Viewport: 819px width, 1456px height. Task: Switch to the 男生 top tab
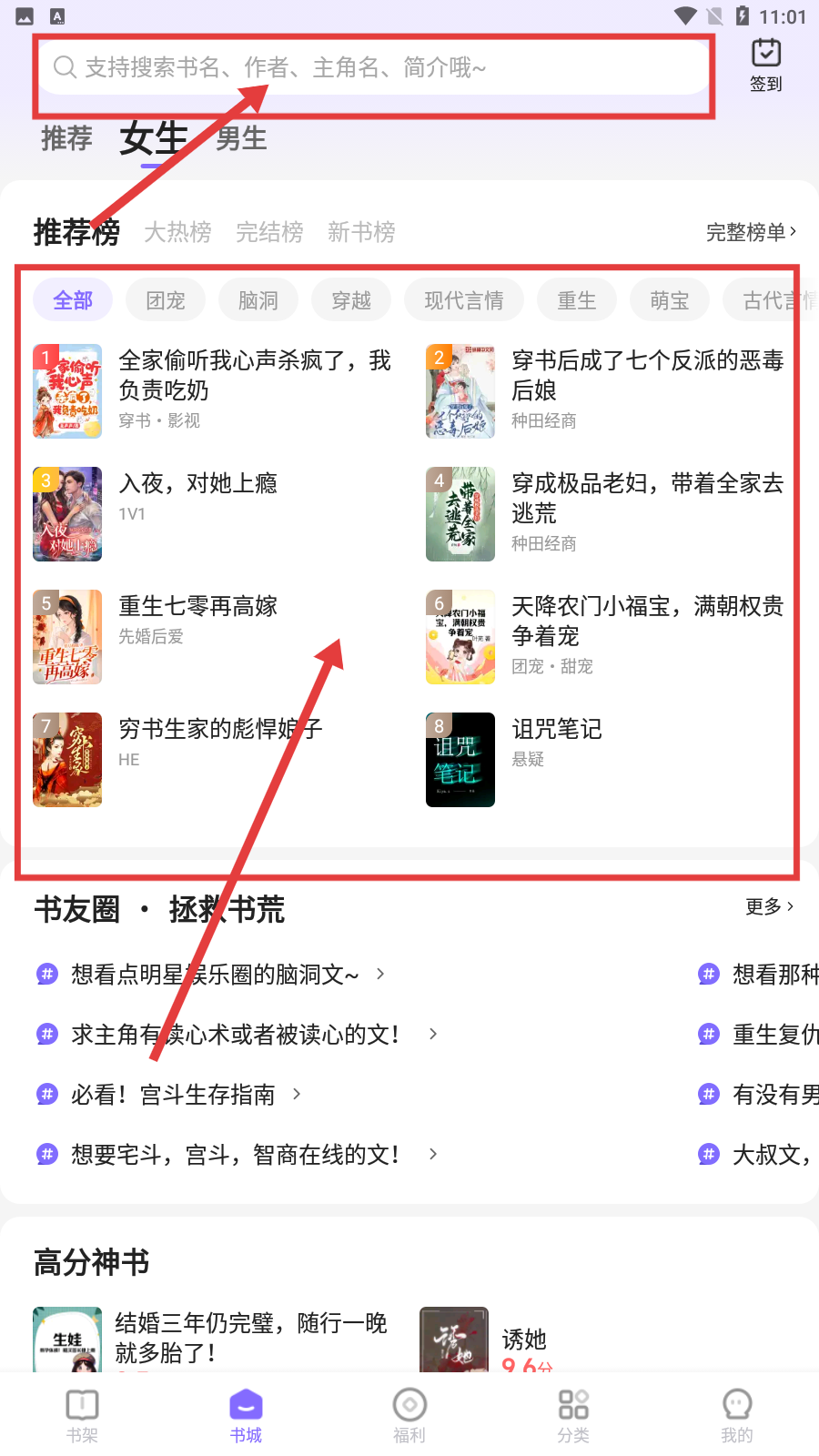point(241,139)
